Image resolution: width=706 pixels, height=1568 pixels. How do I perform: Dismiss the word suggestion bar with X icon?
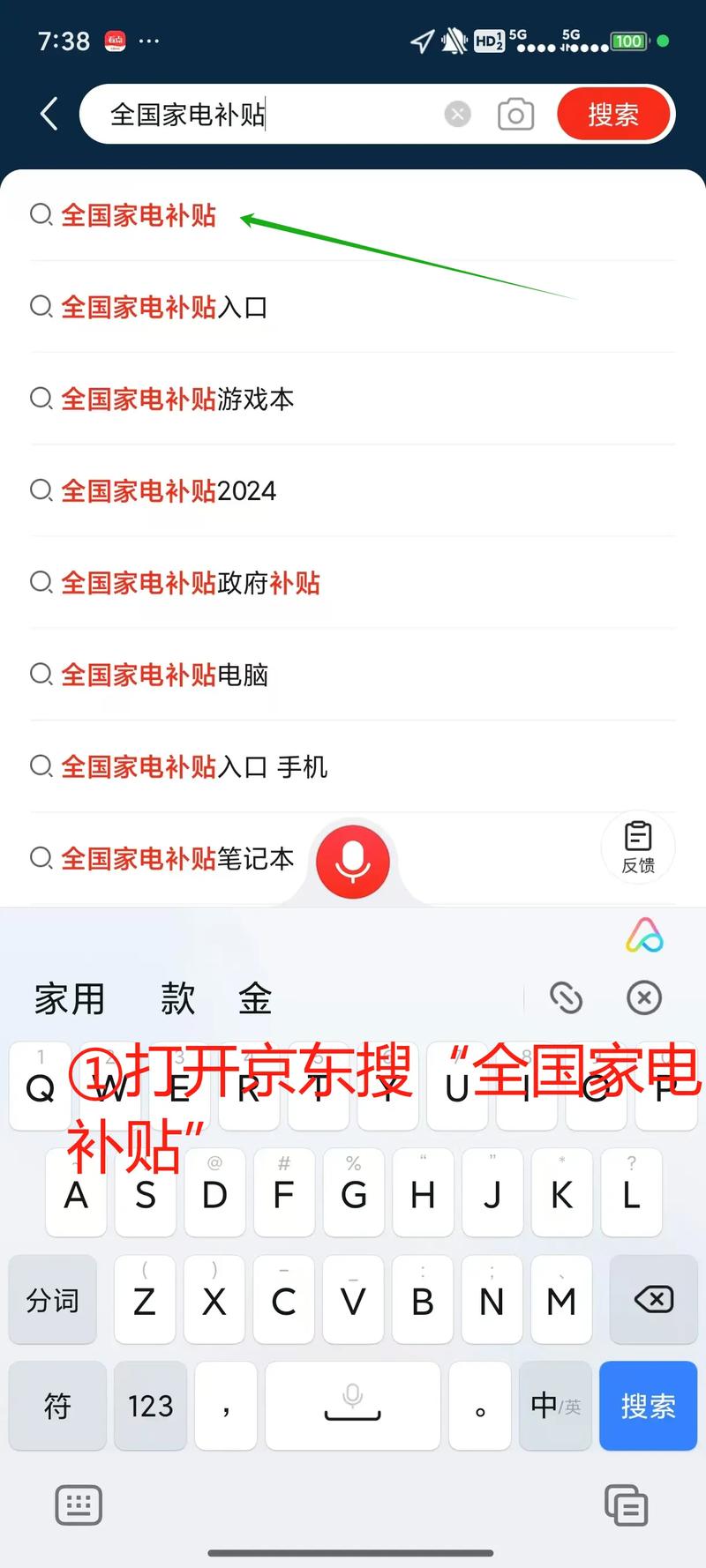(x=643, y=997)
